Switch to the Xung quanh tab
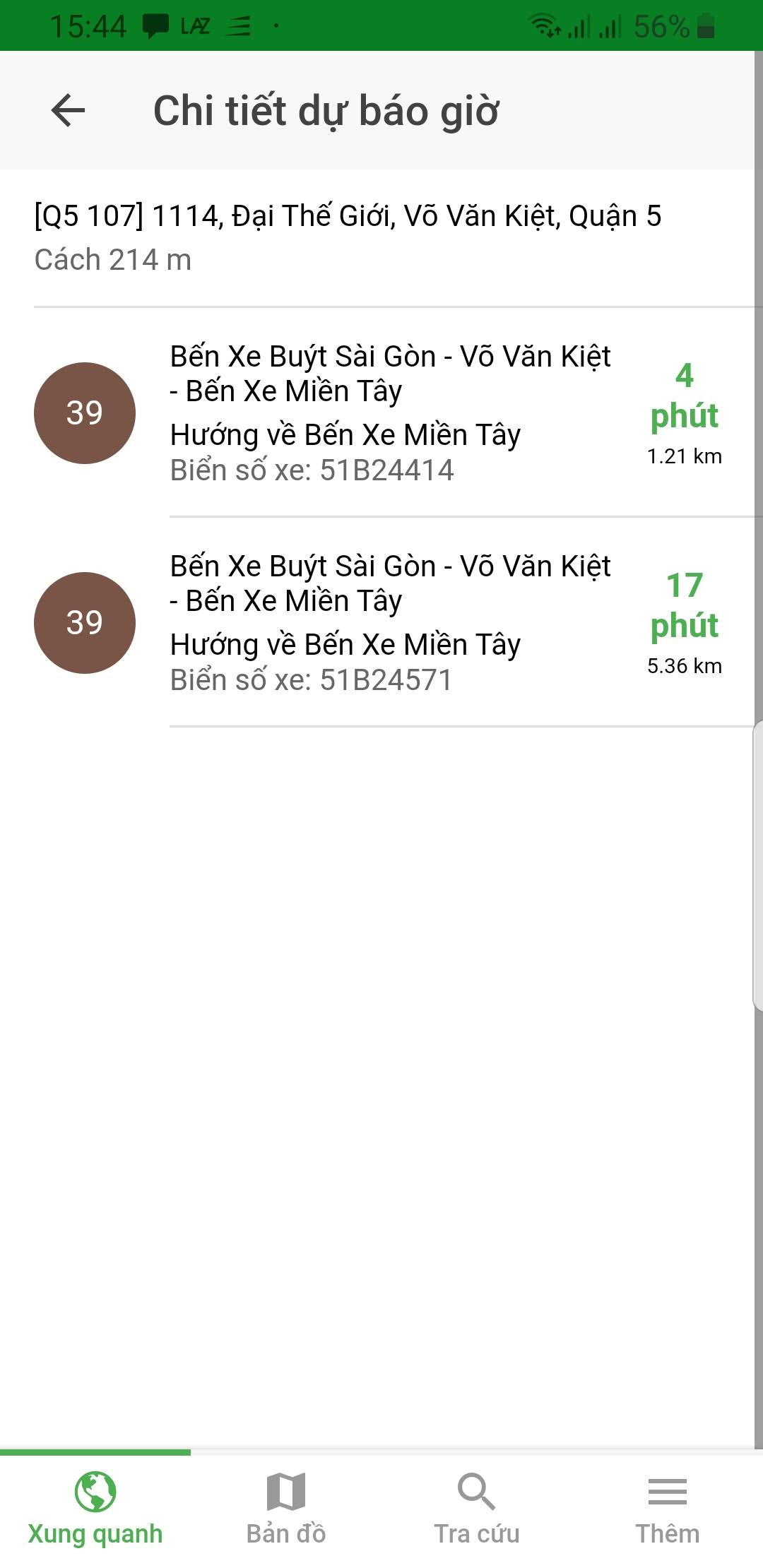Screen dimensions: 763x1568 click(95, 1509)
